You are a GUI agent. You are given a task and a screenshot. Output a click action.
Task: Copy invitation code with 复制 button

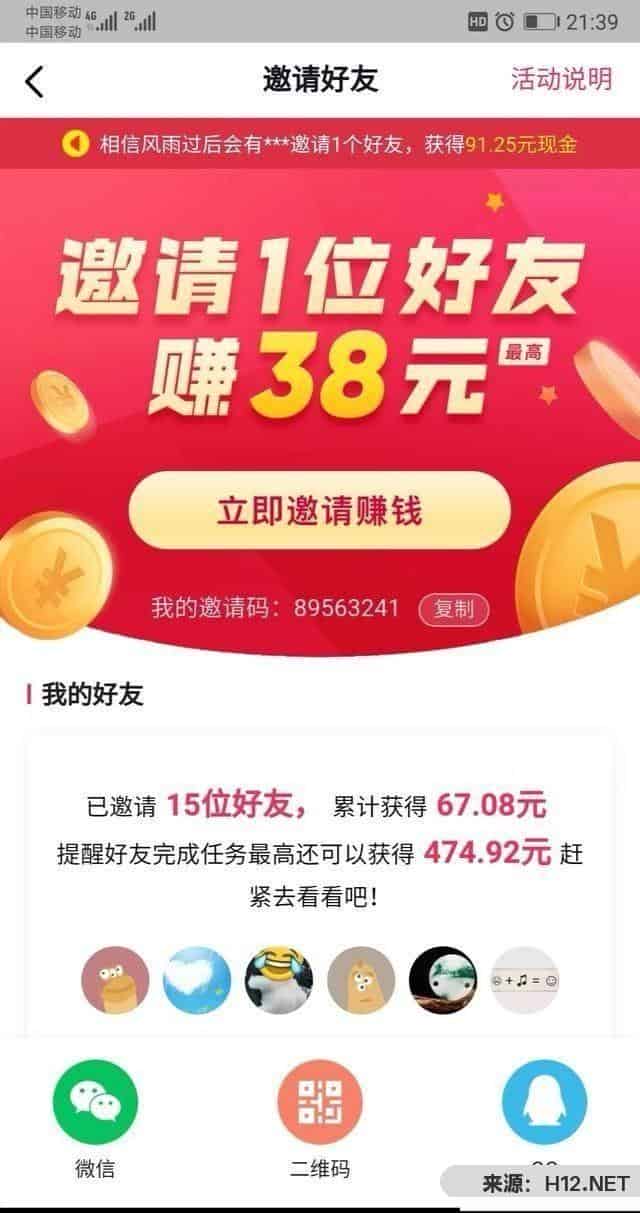[453, 608]
